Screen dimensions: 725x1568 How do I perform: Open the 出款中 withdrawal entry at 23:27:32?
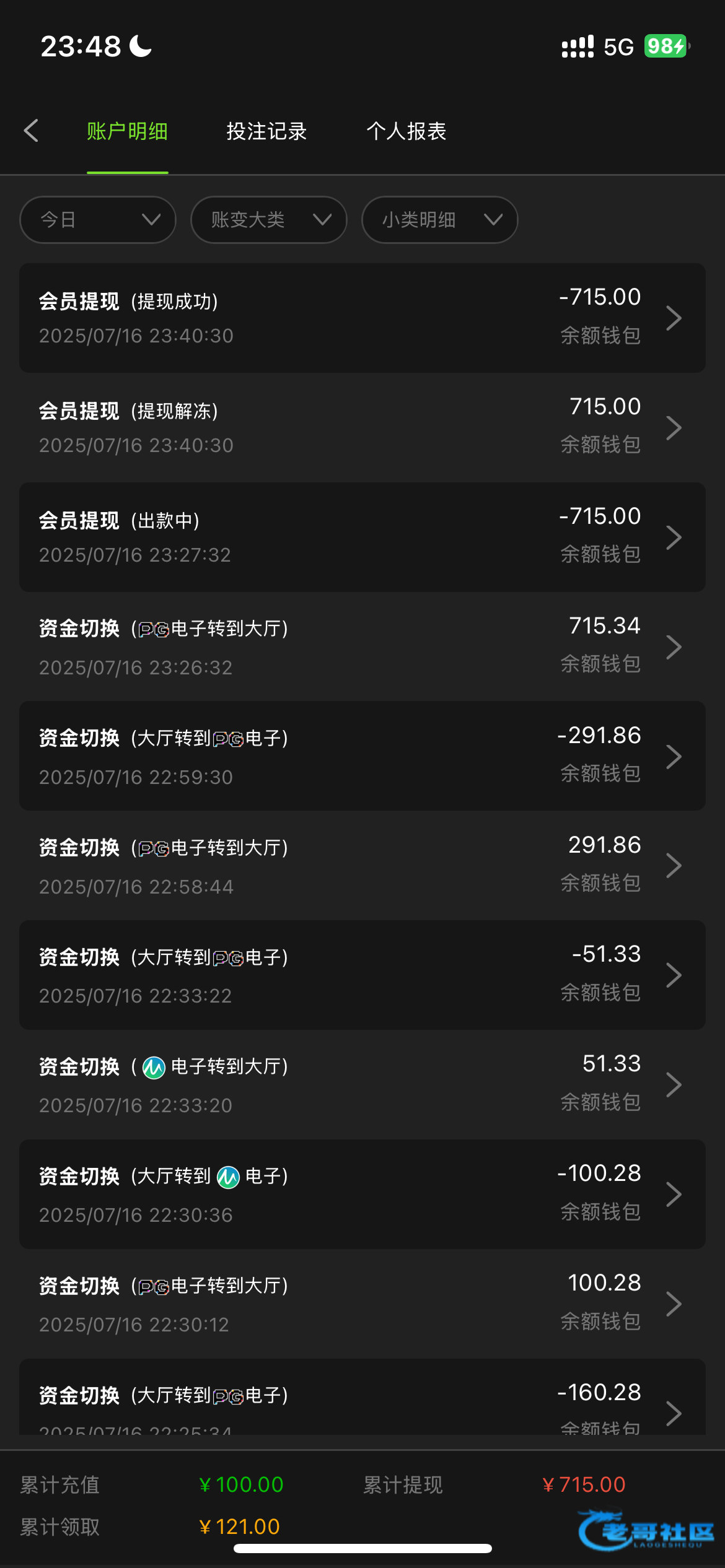tap(362, 538)
